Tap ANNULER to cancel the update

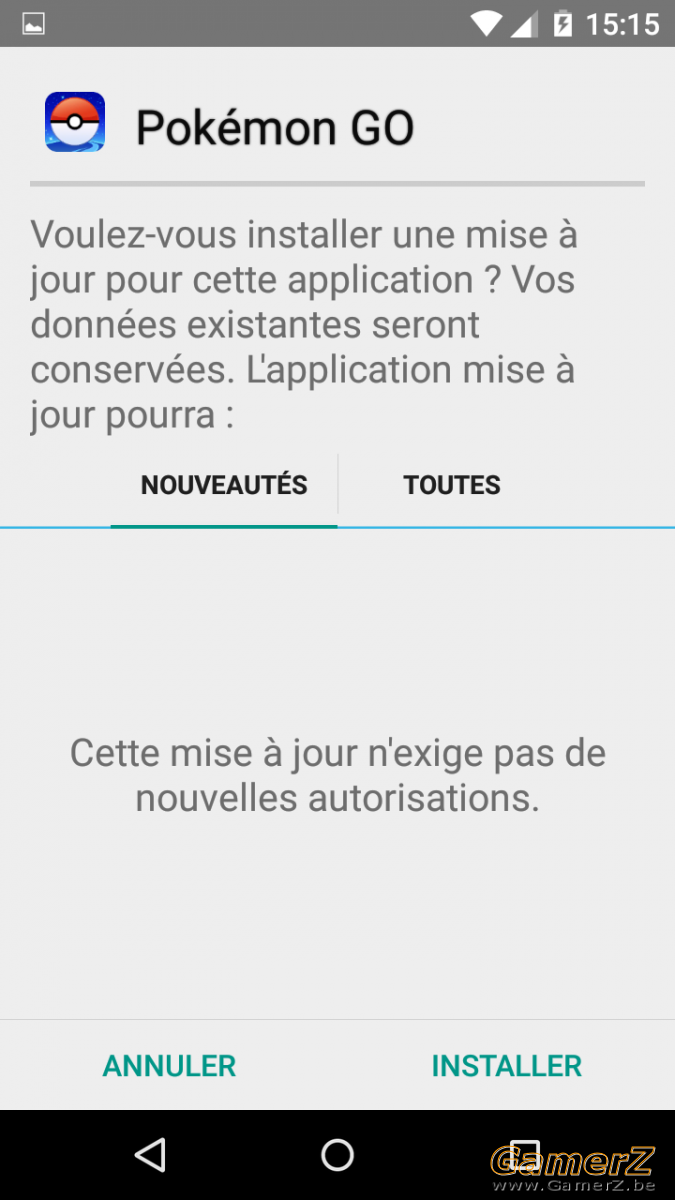(169, 1066)
